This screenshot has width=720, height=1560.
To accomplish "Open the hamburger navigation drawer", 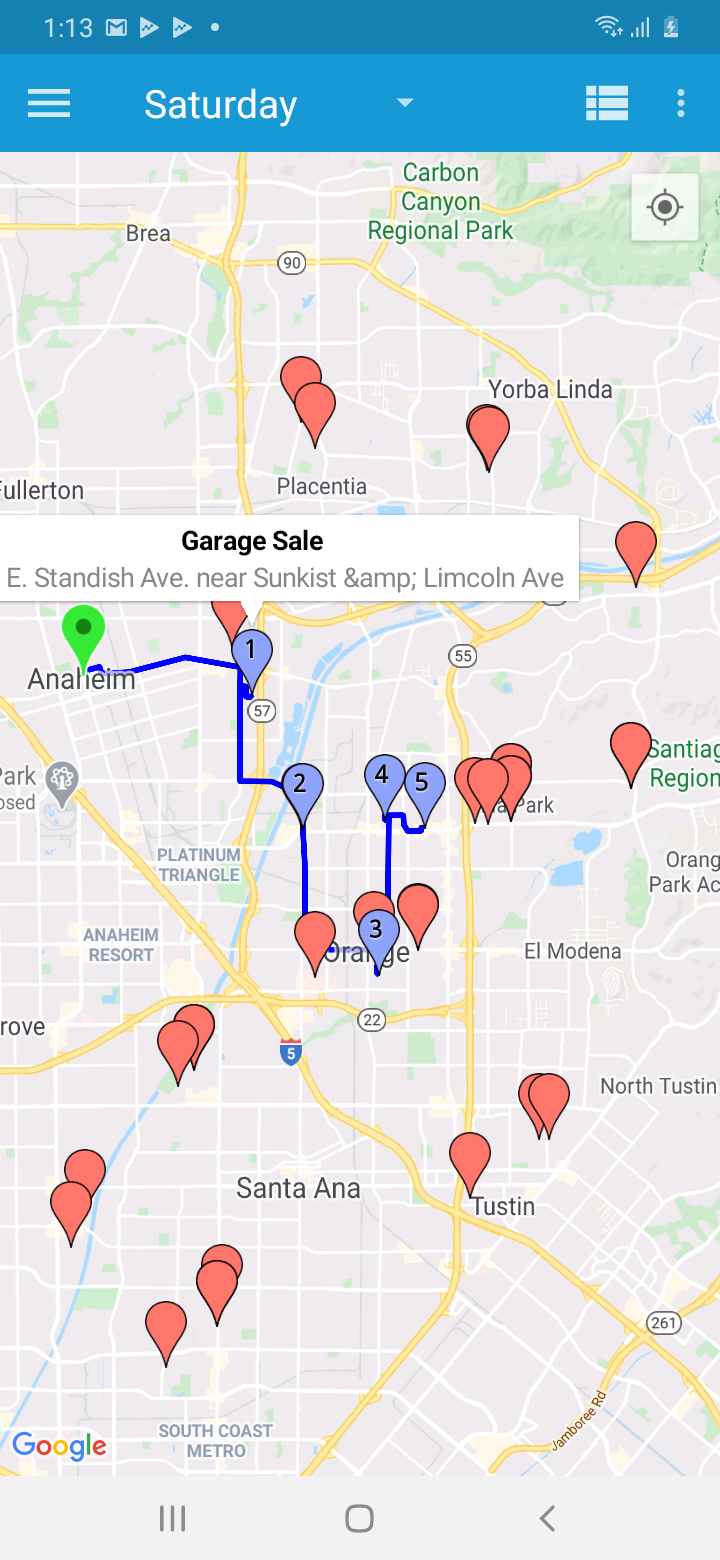I will 49,104.
